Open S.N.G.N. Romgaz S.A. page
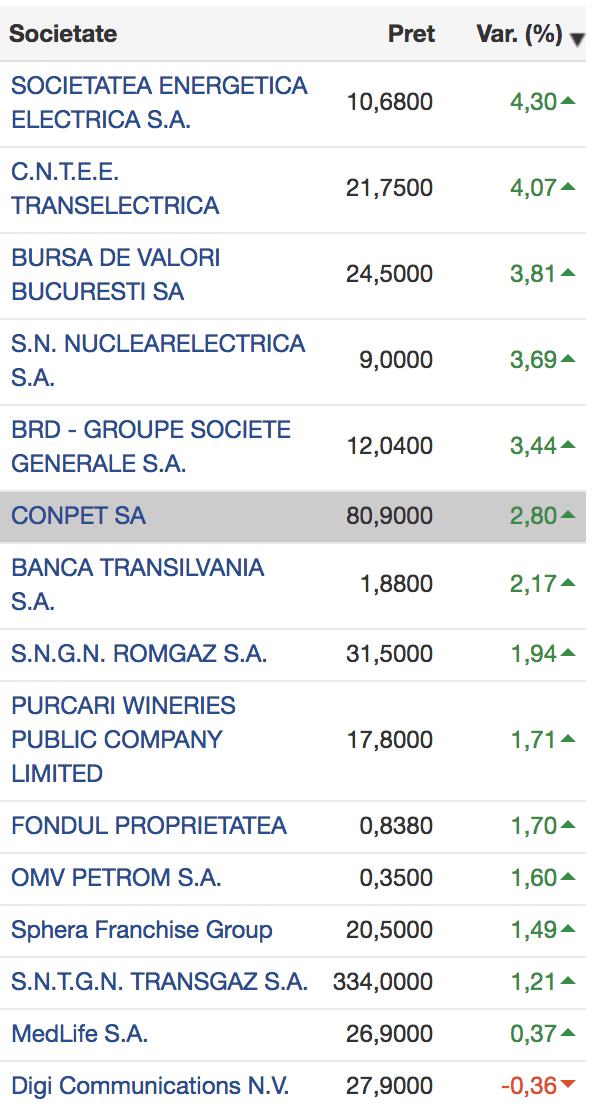Viewport: 606px width, 1106px height. 139,654
